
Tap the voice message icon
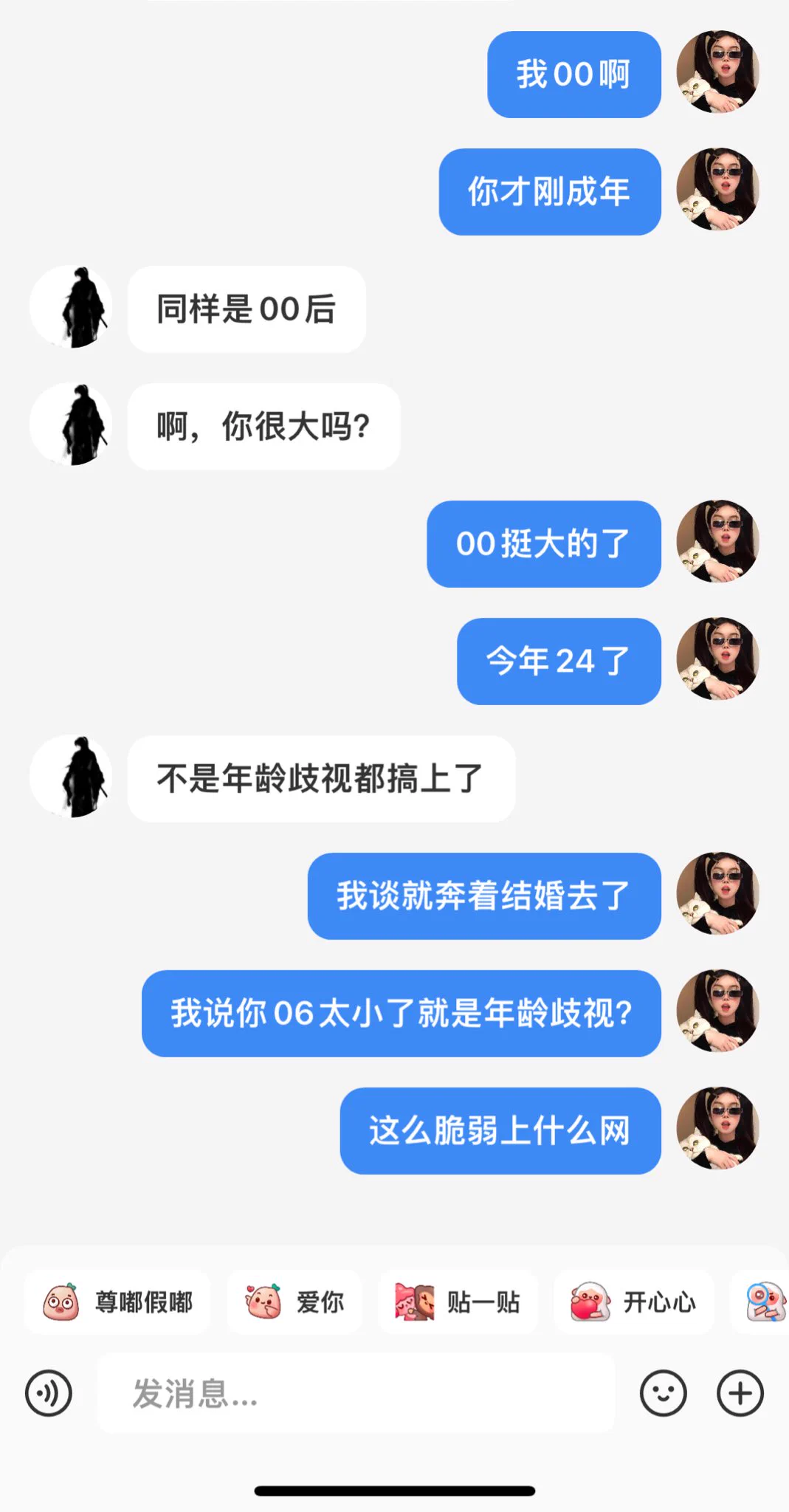pyautogui.click(x=49, y=1393)
